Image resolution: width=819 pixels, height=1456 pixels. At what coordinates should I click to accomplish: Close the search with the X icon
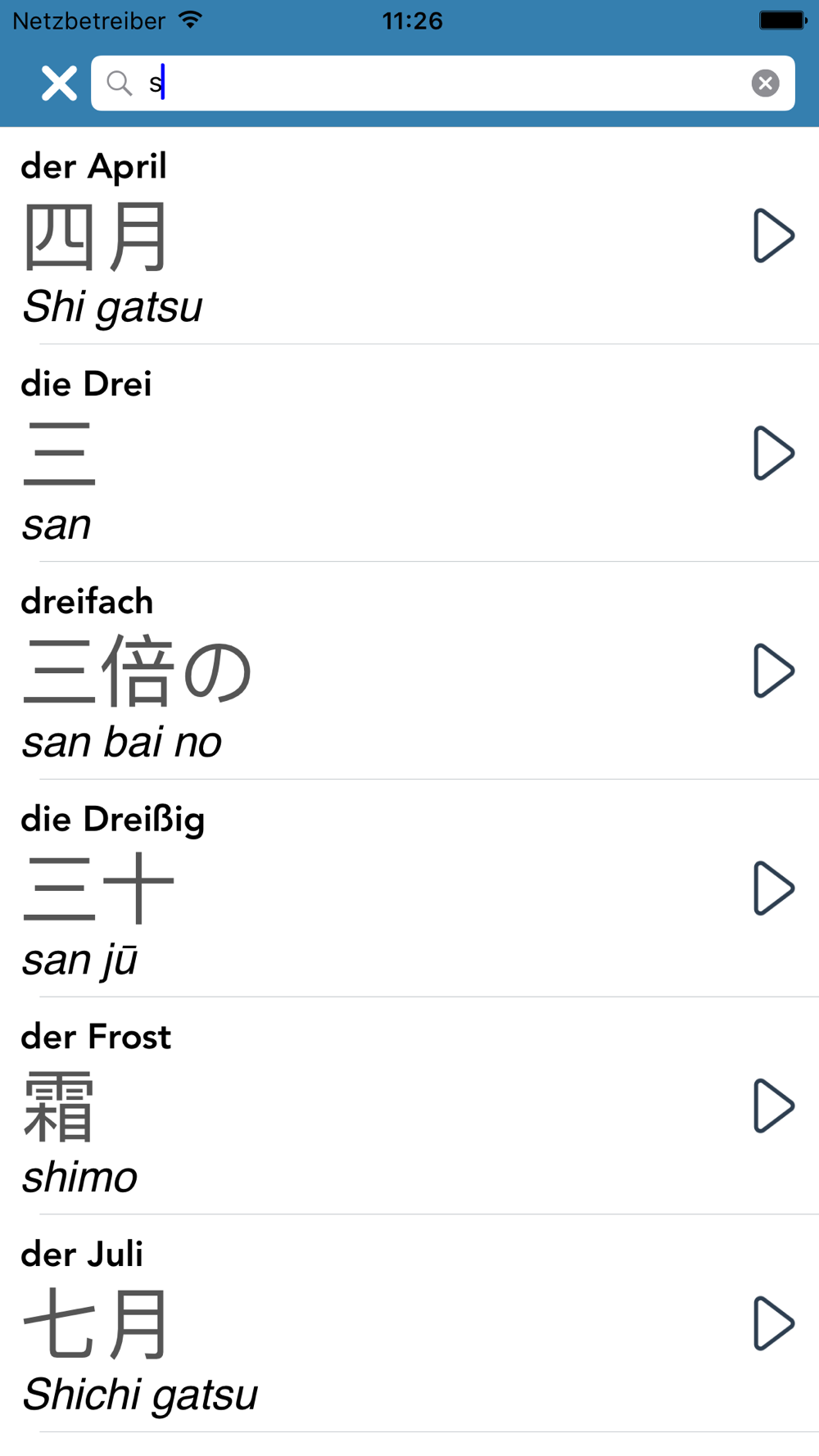59,84
